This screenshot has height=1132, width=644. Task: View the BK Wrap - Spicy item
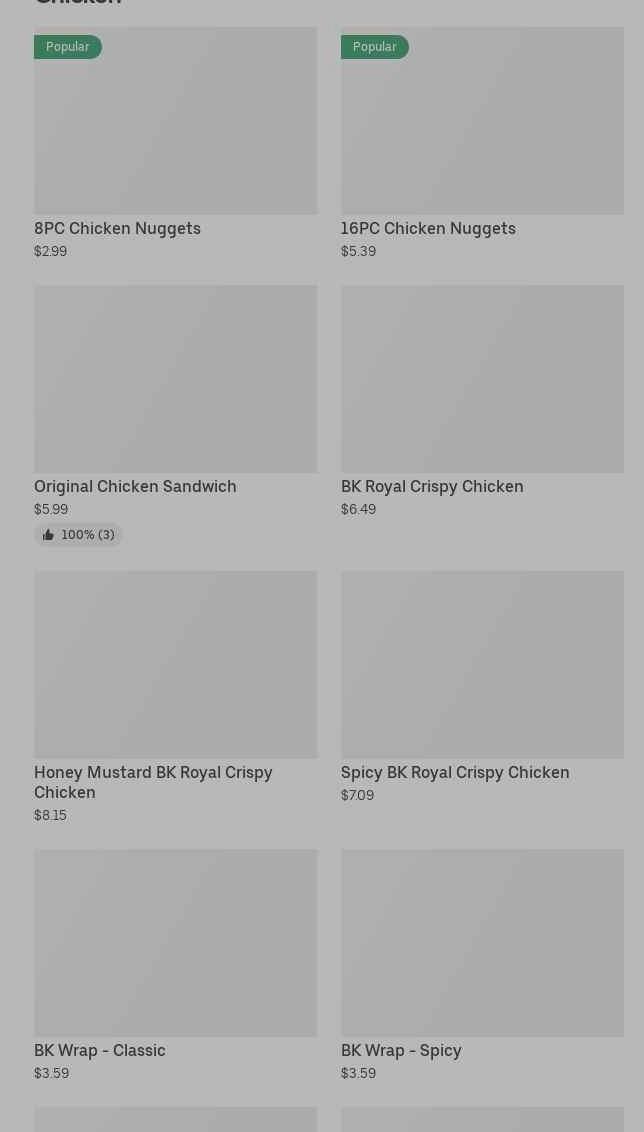pos(482,962)
